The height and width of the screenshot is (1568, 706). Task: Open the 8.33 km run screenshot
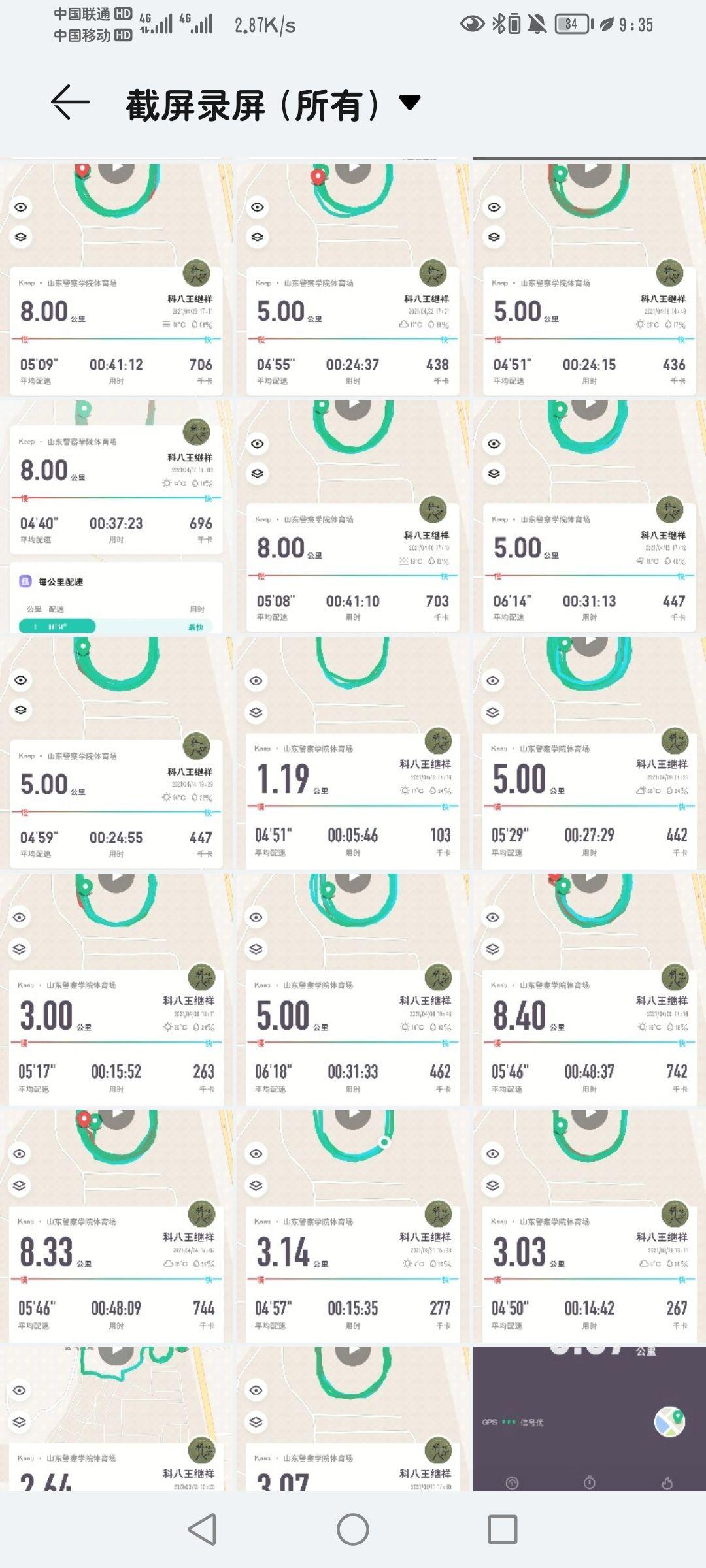[116, 1226]
